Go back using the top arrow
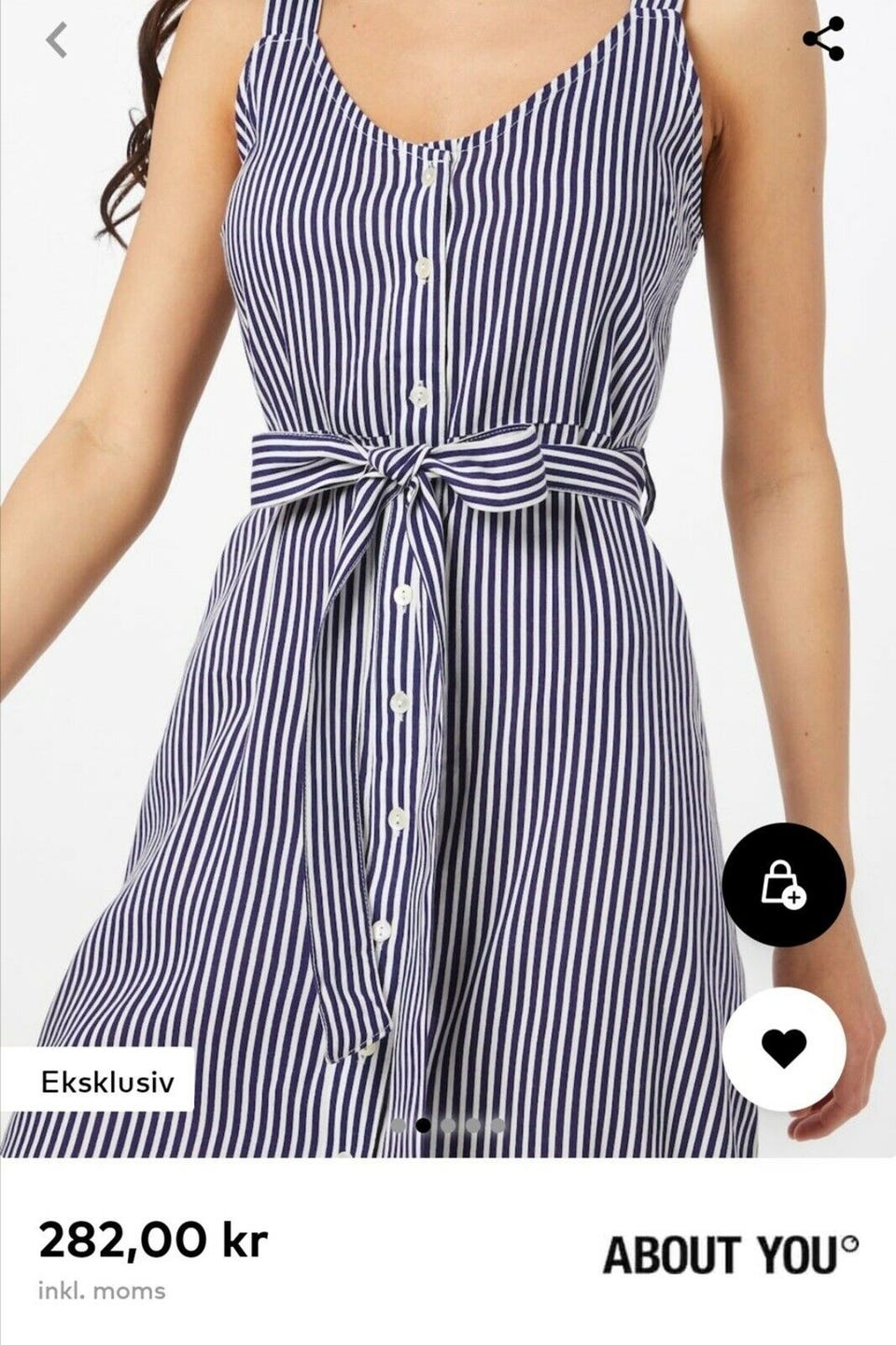Screen dimensions: 896x1345 point(58,40)
